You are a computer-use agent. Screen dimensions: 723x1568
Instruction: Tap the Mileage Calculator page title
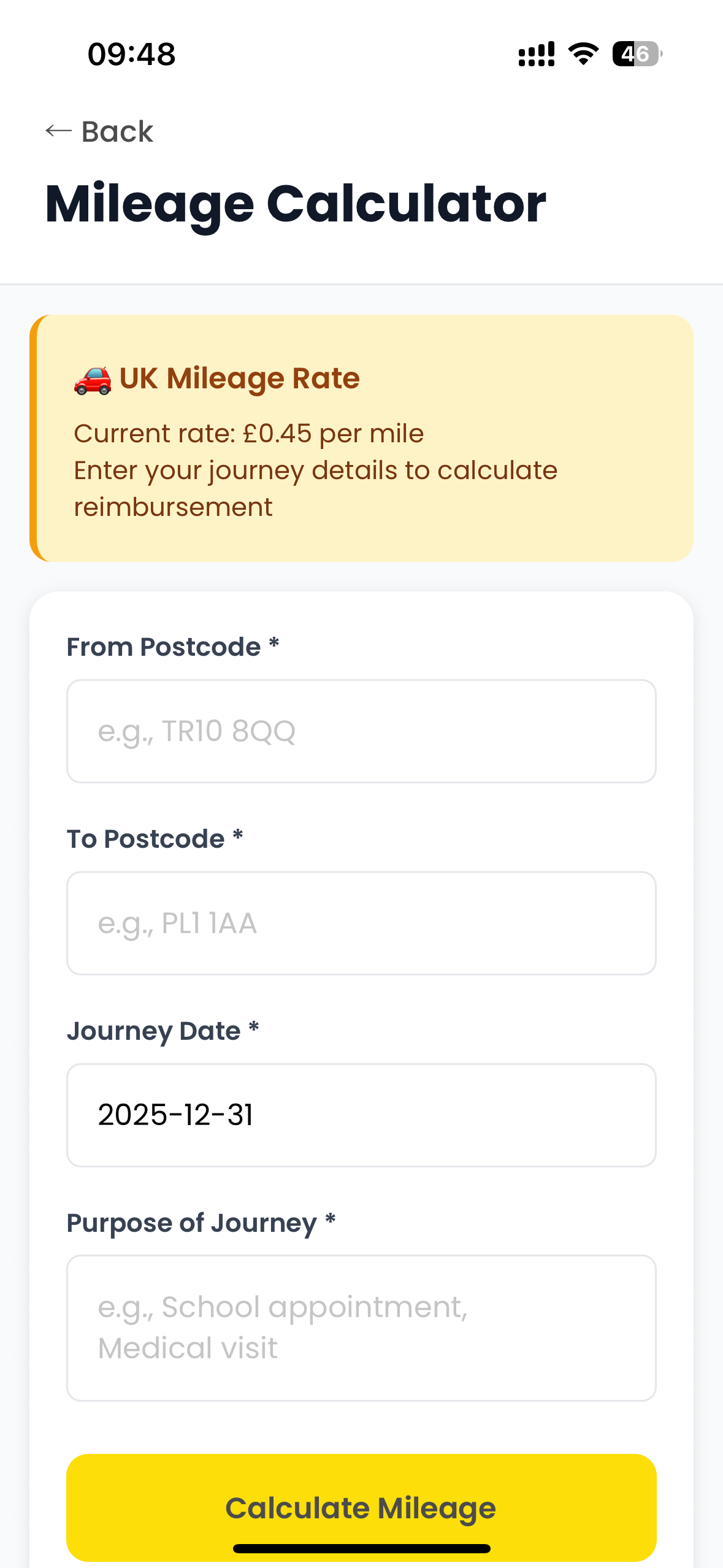click(x=294, y=203)
